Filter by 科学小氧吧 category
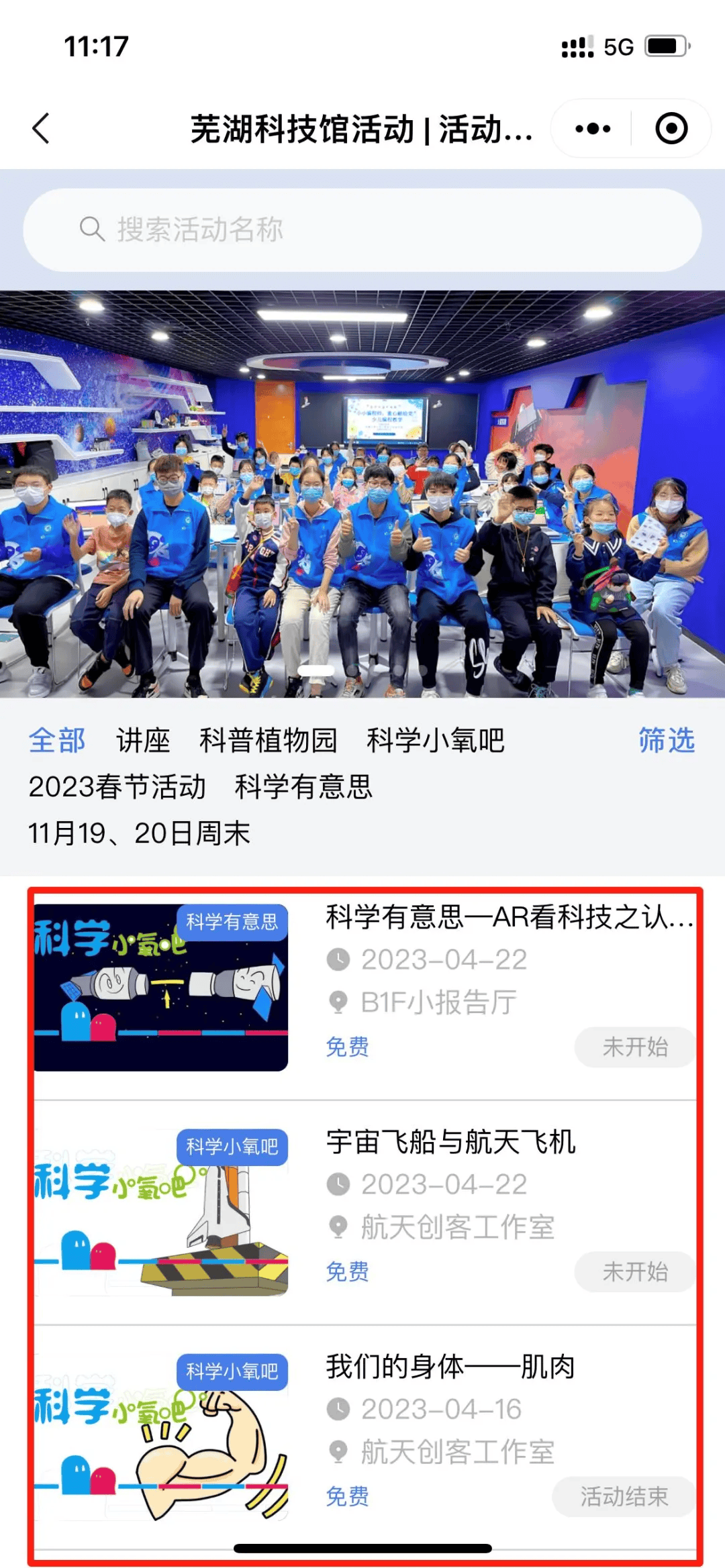 tap(435, 741)
